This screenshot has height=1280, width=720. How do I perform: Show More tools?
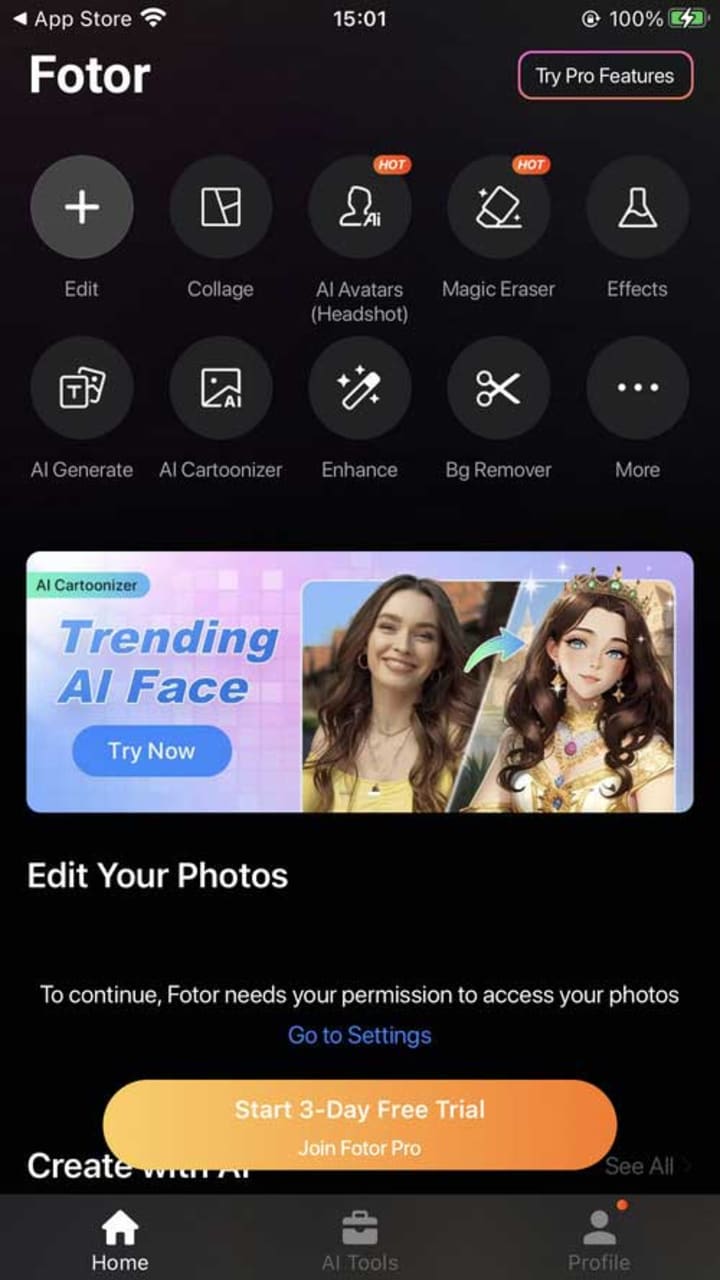tap(637, 388)
